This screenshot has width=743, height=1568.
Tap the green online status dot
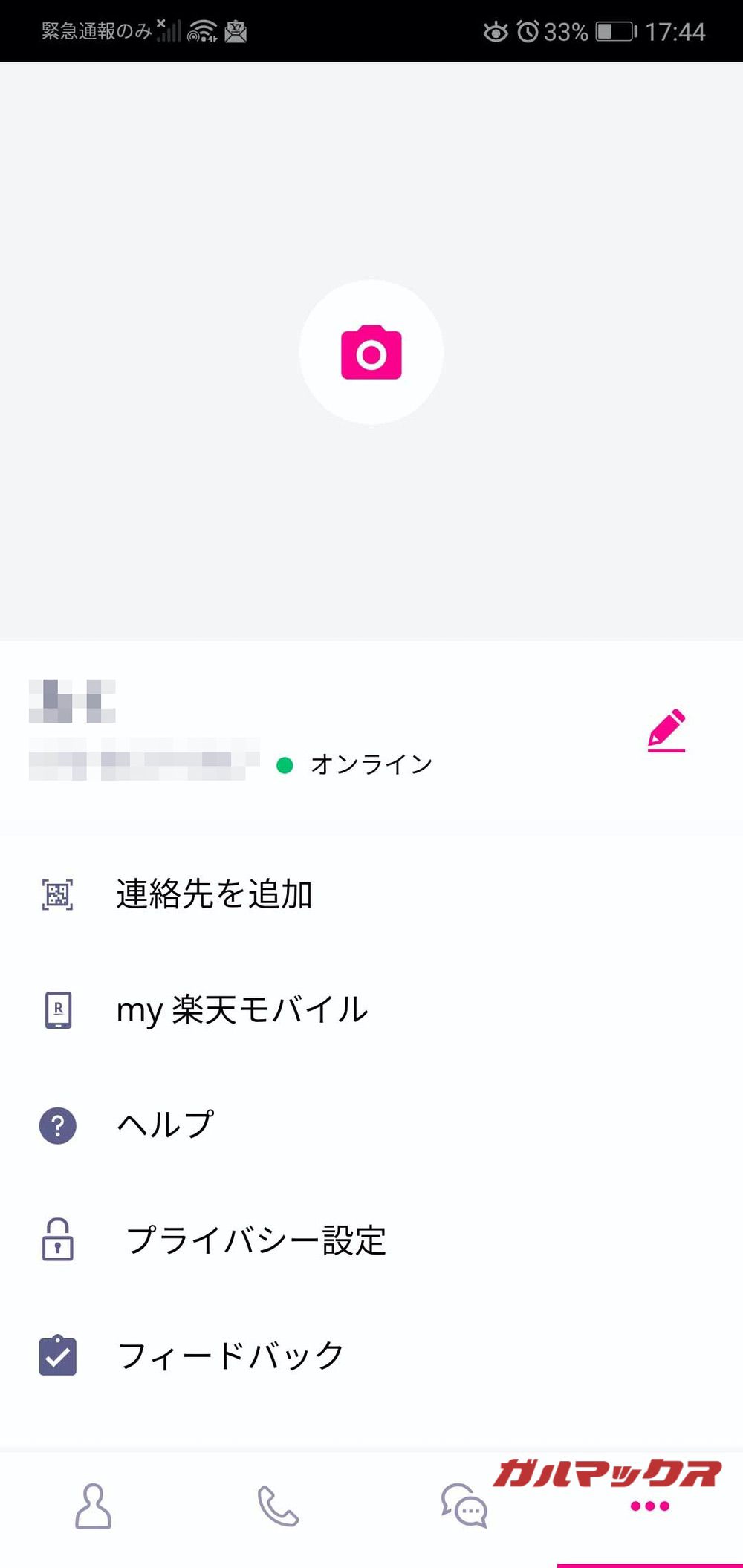(286, 764)
